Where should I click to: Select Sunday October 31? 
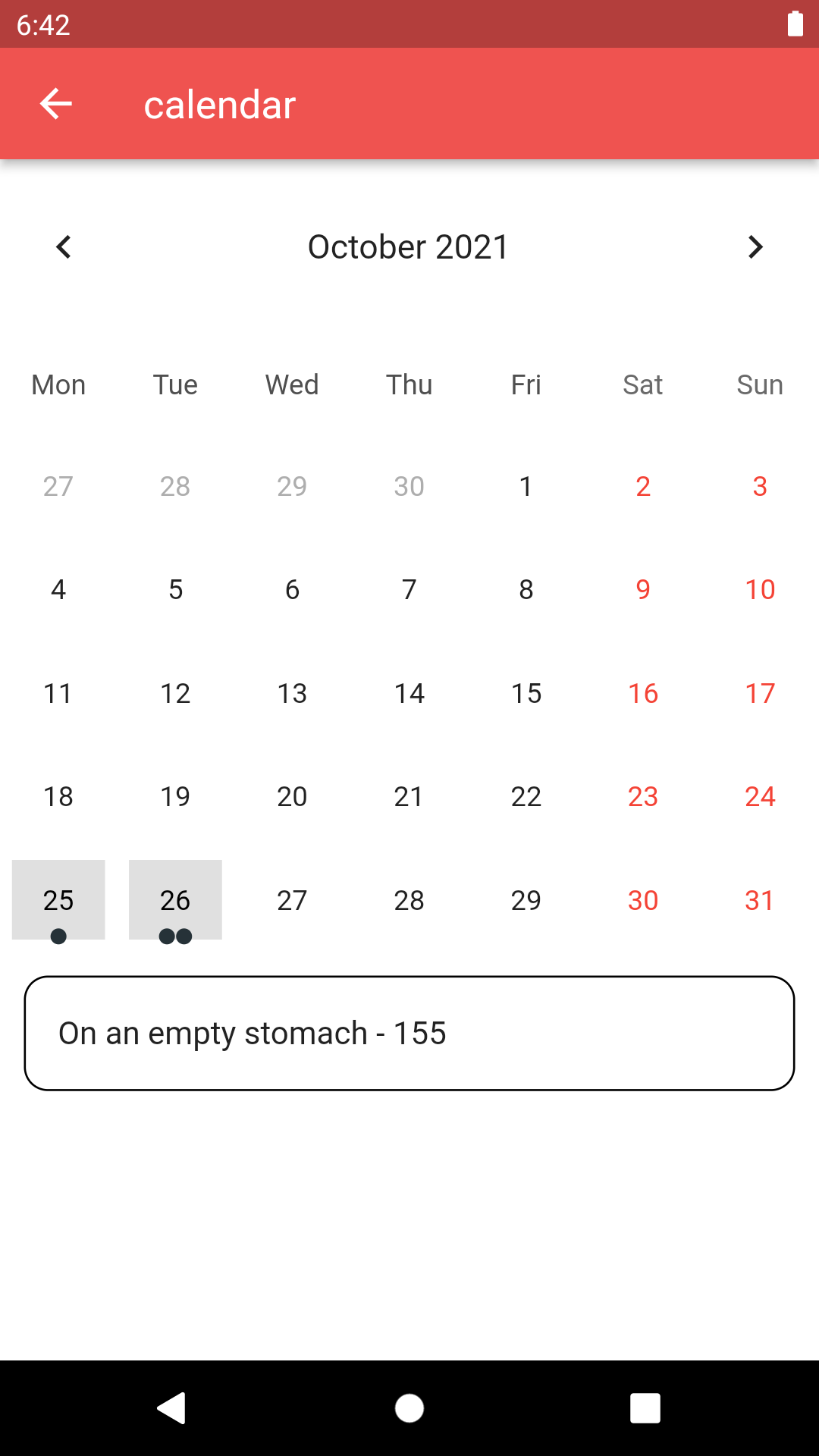pos(760,900)
